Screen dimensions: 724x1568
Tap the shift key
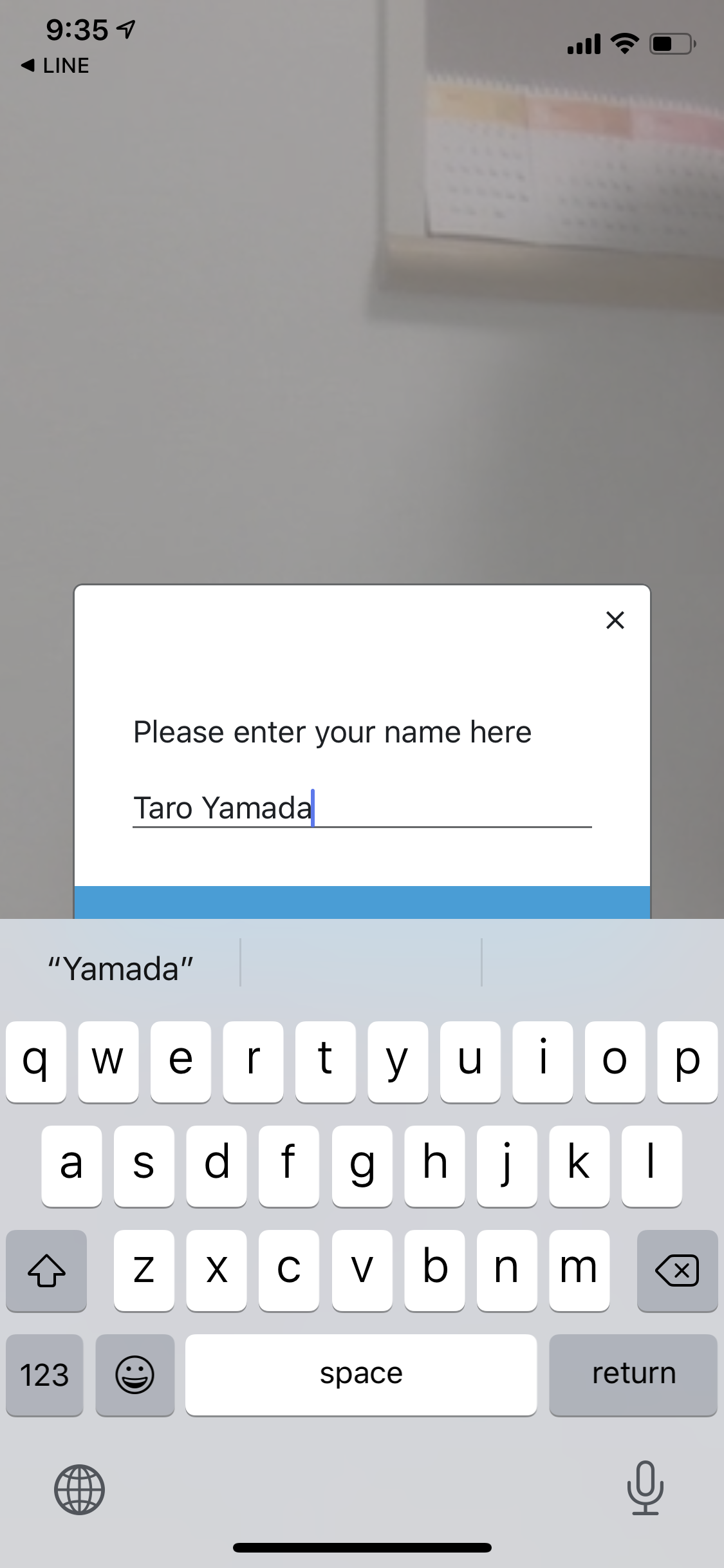coord(46,1270)
